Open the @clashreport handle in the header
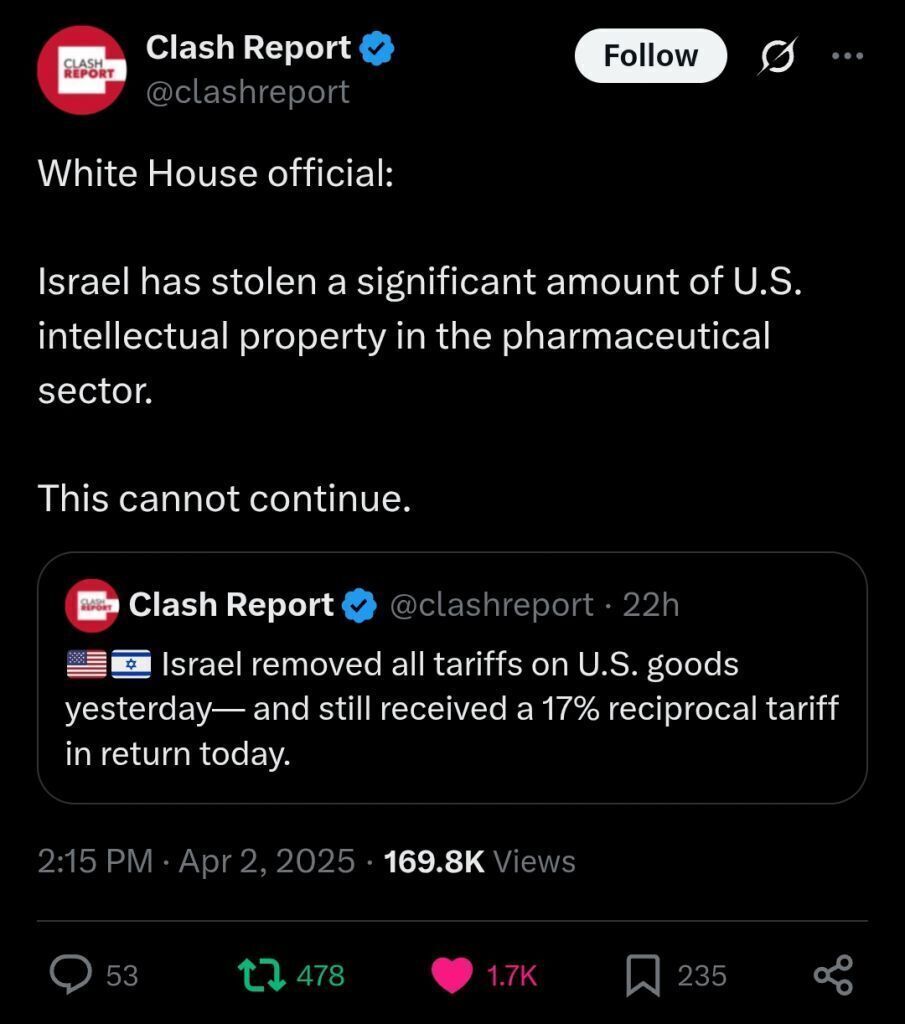Viewport: 905px width, 1024px height. 248,92
